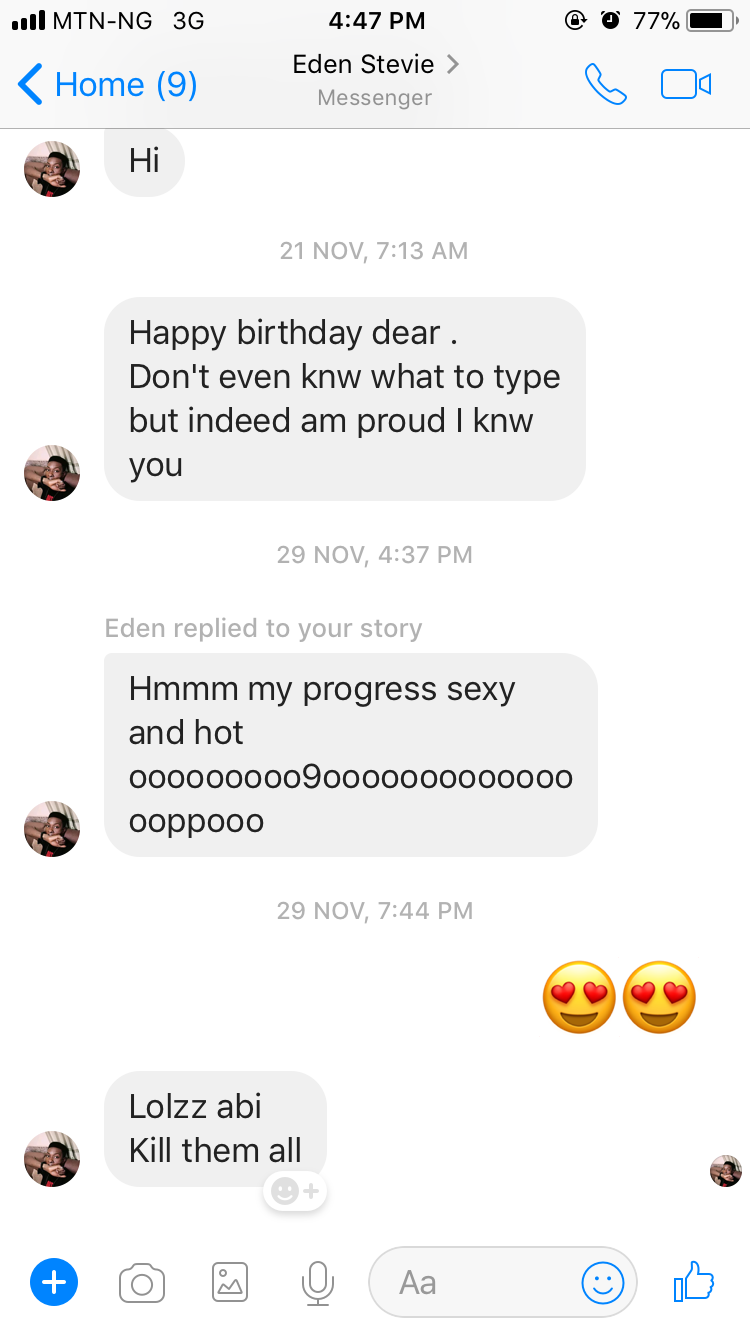The image size is (750, 1334).
Task: Open the emoji picker in the input
Action: point(603,1282)
